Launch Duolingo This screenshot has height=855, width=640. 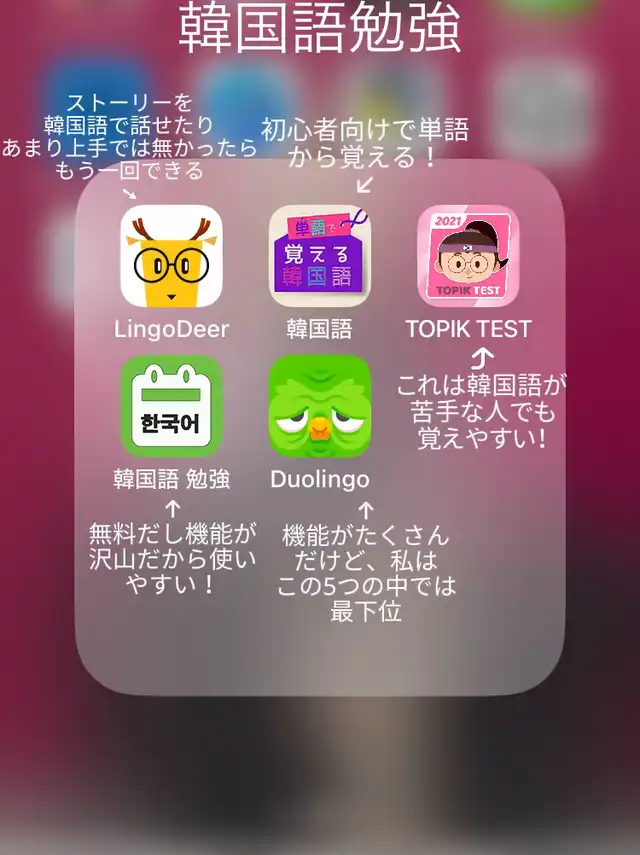[x=320, y=406]
